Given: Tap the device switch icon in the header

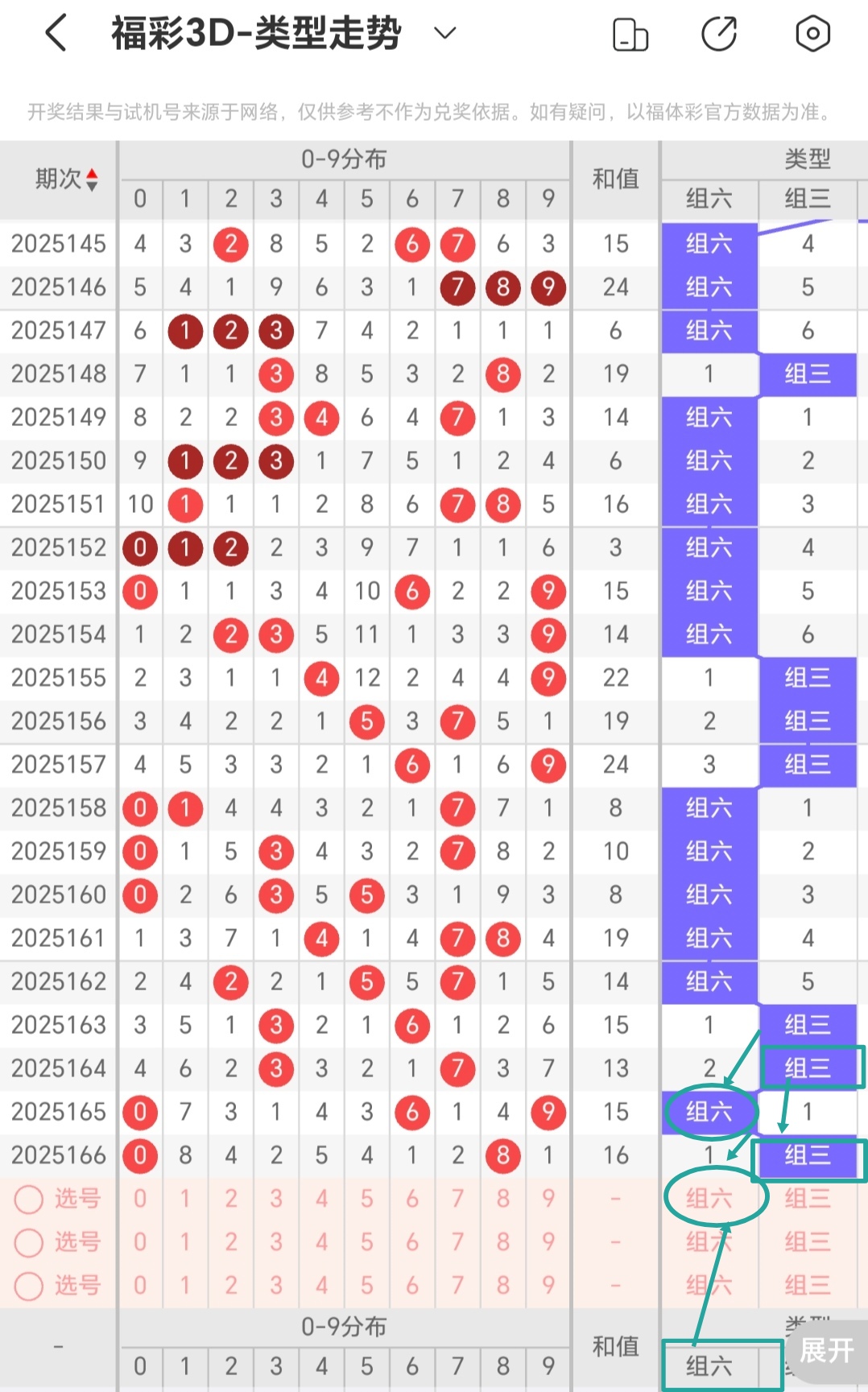Looking at the screenshot, I should pos(630,35).
